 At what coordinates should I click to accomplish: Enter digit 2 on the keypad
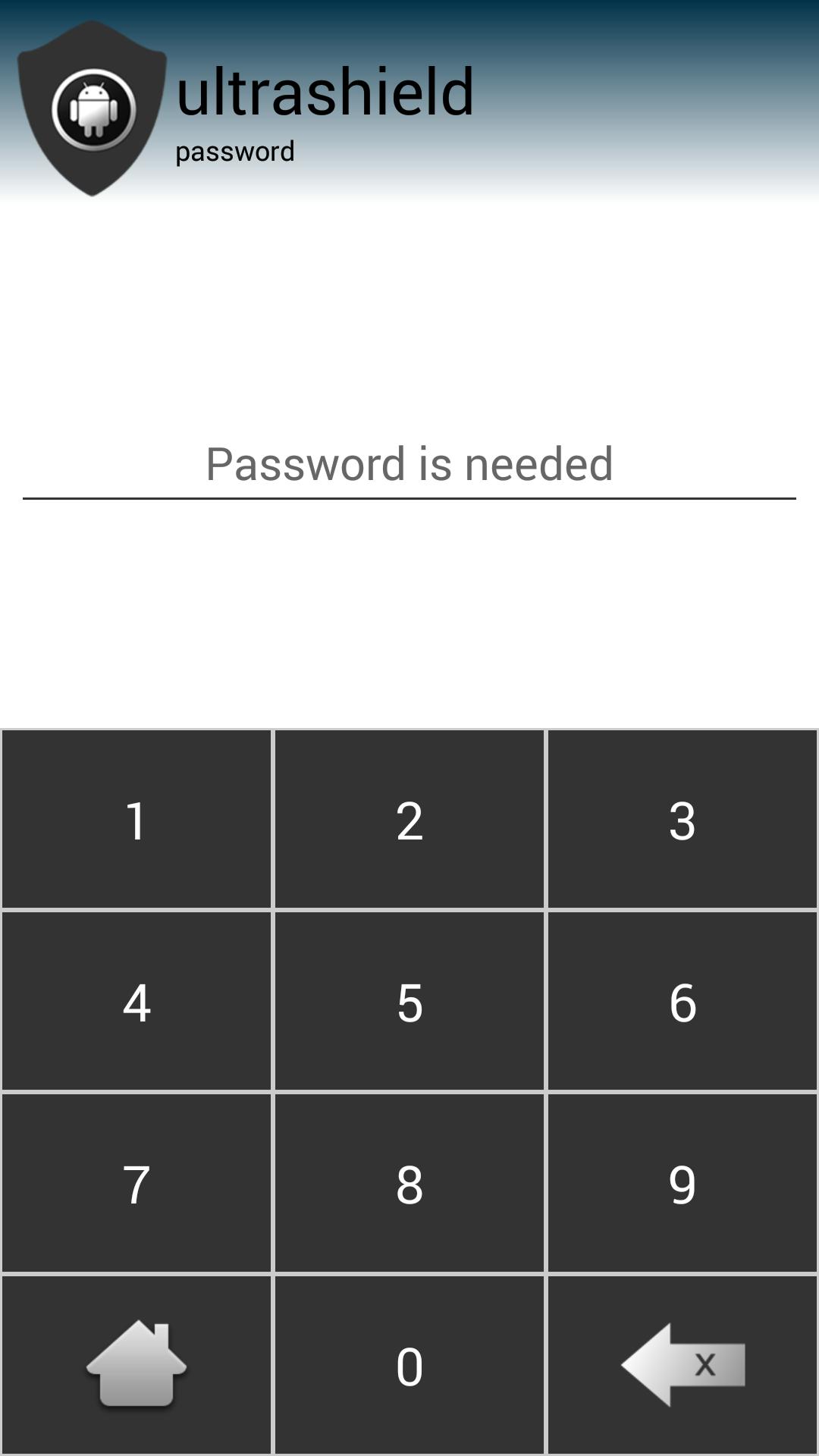pos(409,819)
